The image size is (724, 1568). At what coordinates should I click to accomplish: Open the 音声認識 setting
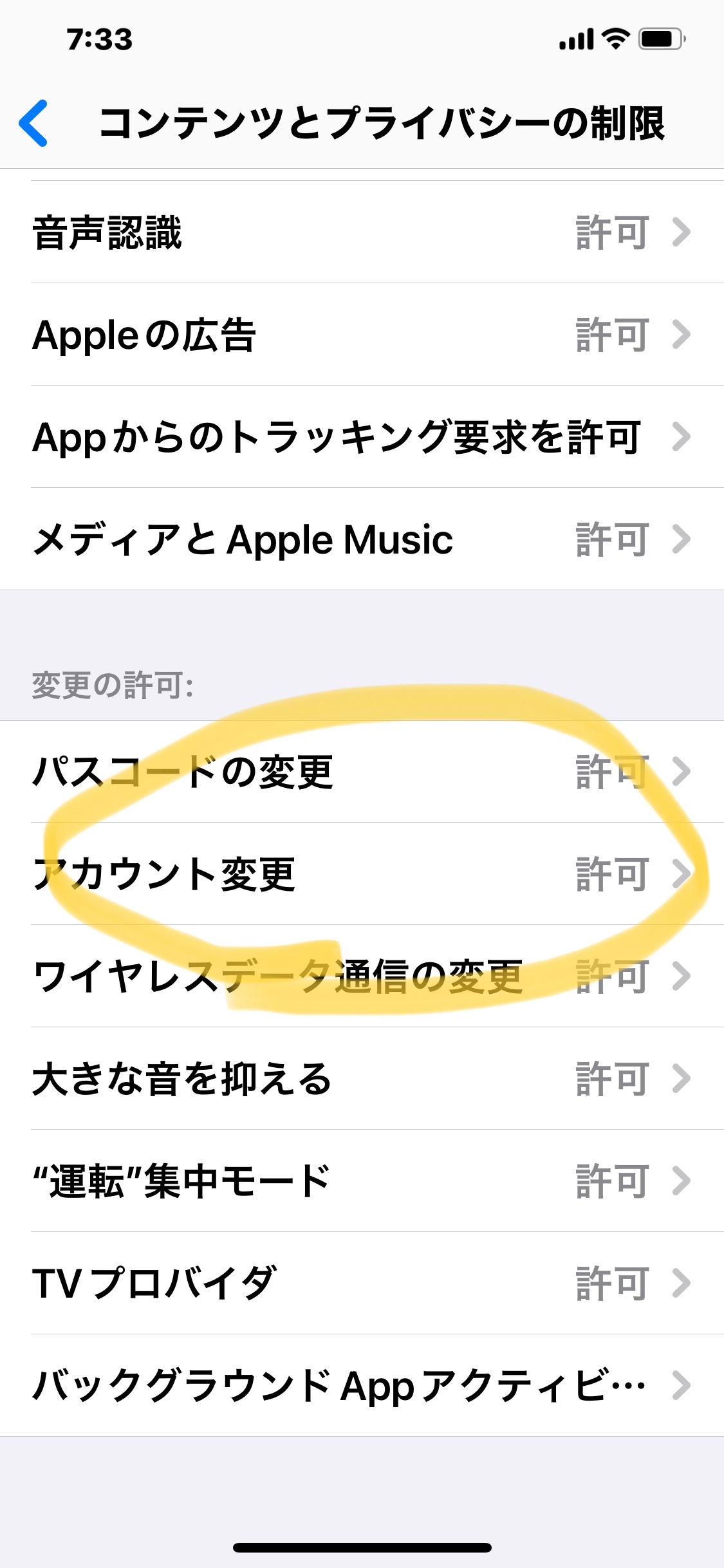[362, 232]
